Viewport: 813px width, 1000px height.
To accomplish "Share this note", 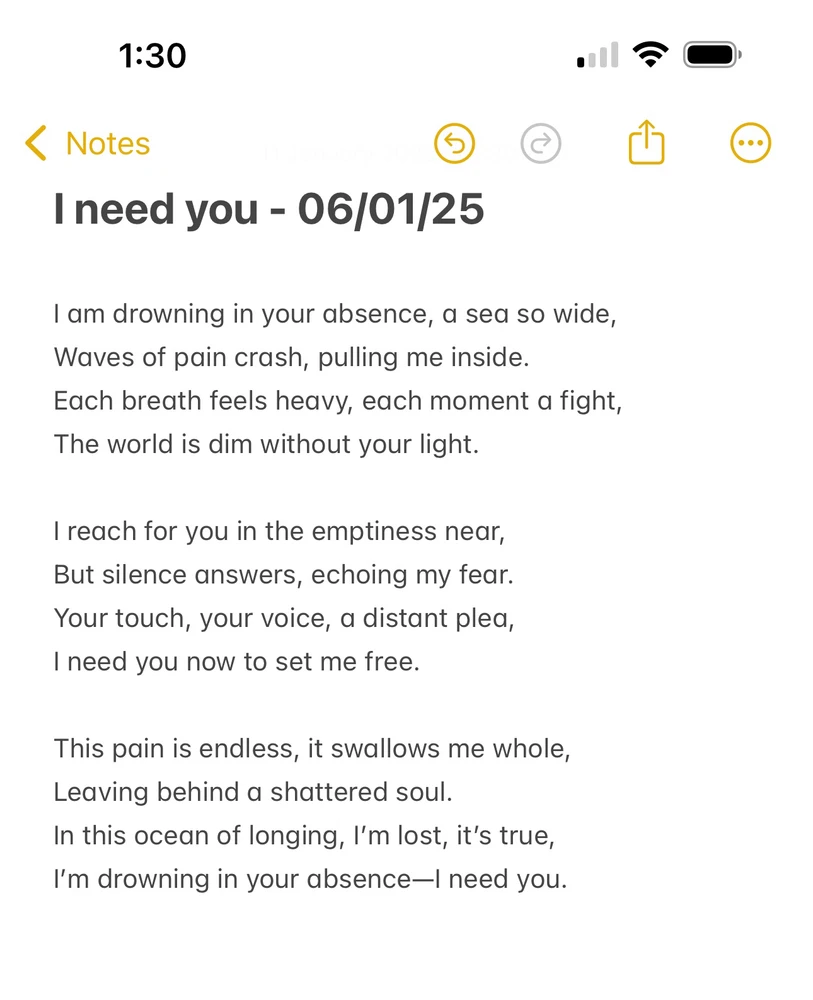I will pyautogui.click(x=646, y=143).
